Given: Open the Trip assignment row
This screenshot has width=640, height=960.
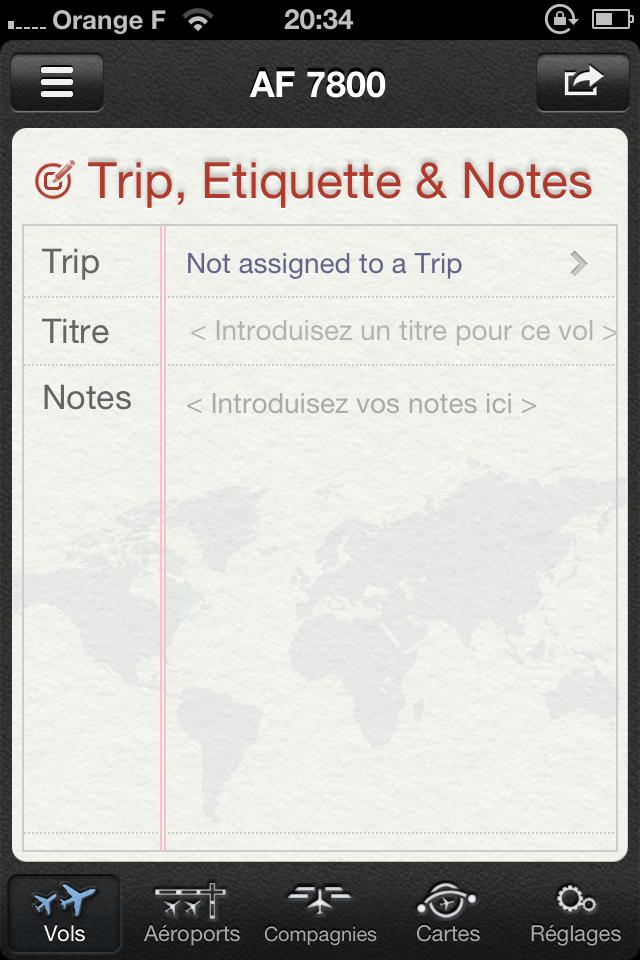Looking at the screenshot, I should click(385, 264).
